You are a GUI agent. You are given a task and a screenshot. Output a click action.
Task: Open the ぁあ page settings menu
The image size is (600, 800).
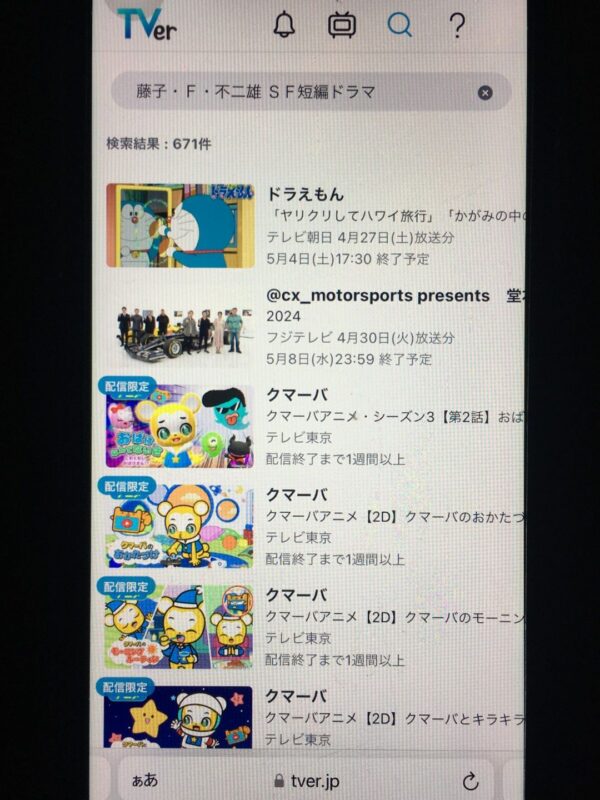click(144, 780)
